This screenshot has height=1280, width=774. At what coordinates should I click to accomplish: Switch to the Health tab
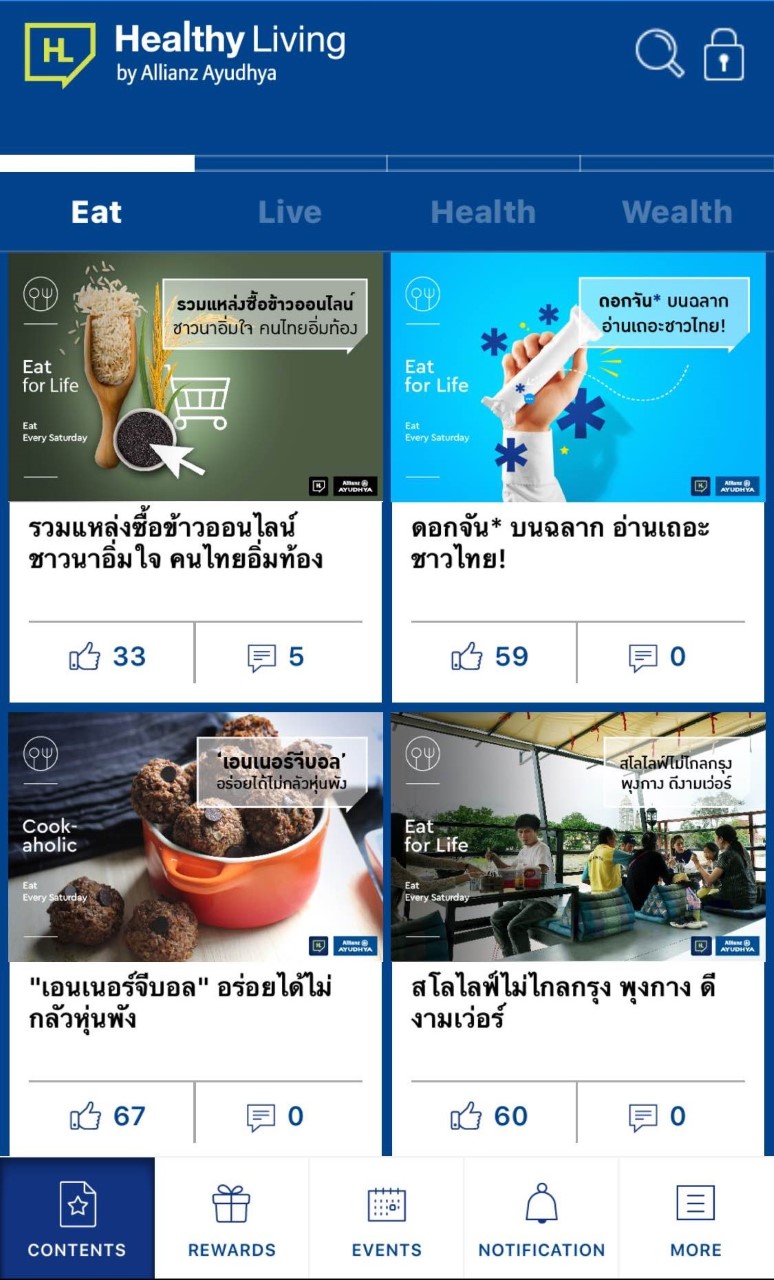483,212
